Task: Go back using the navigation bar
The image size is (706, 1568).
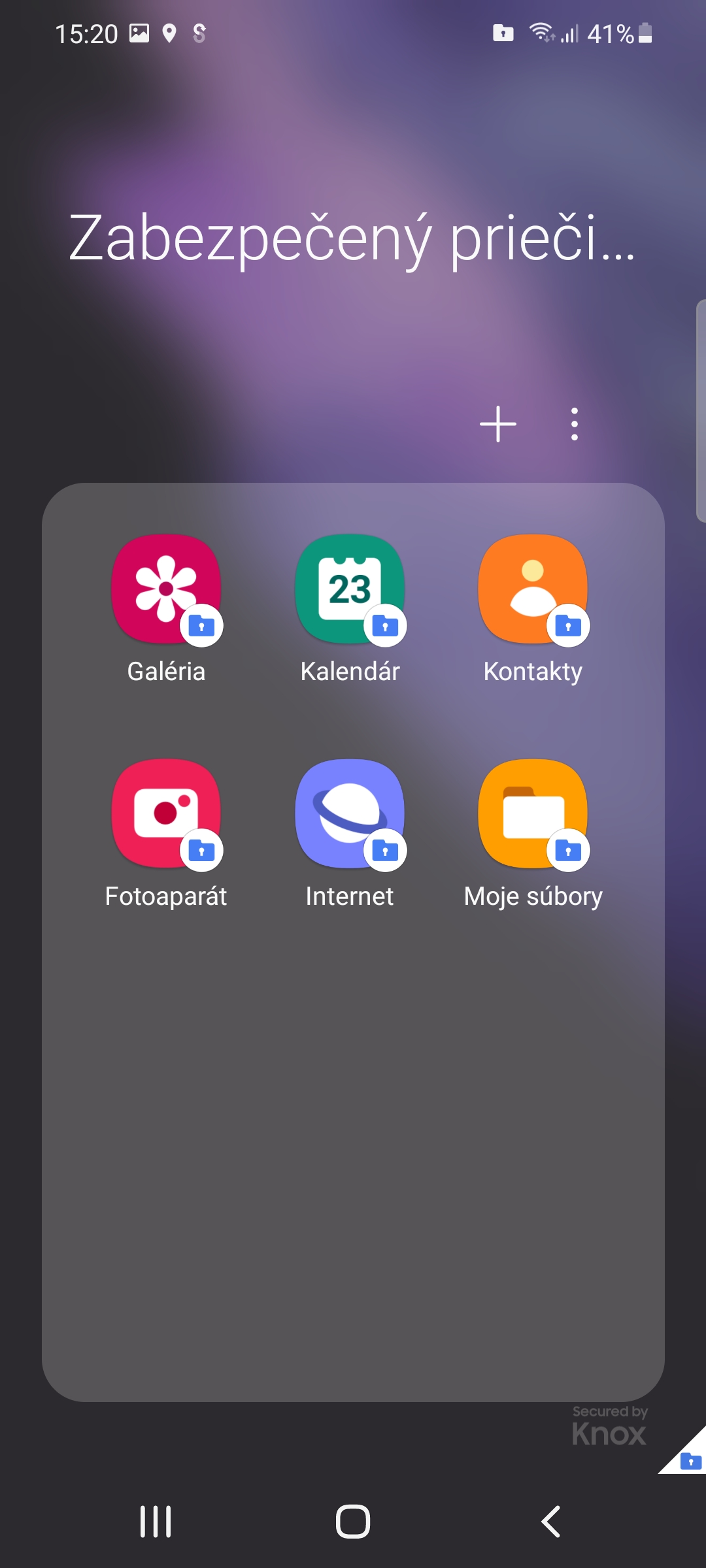Action: (551, 1522)
